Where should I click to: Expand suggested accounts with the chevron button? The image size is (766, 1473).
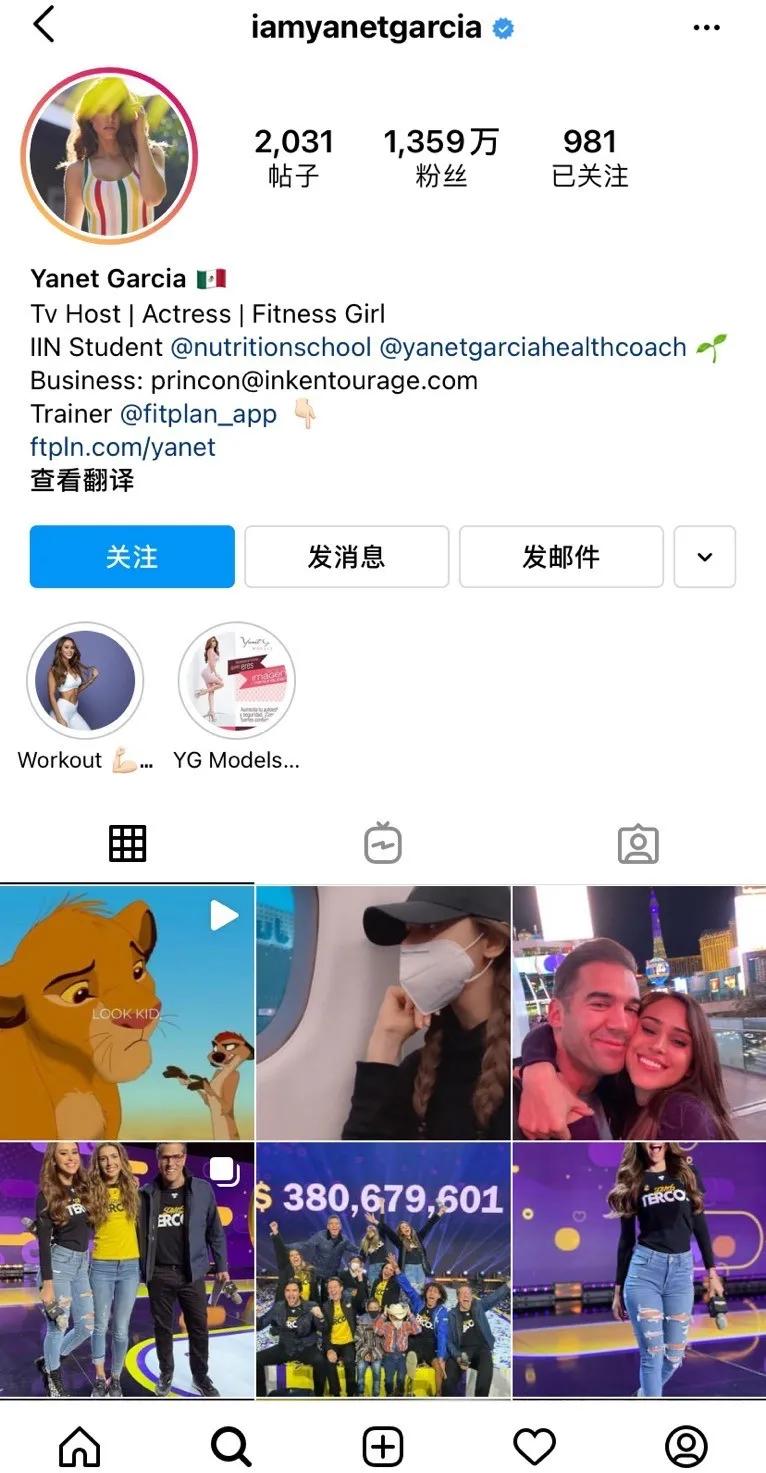[x=704, y=557]
